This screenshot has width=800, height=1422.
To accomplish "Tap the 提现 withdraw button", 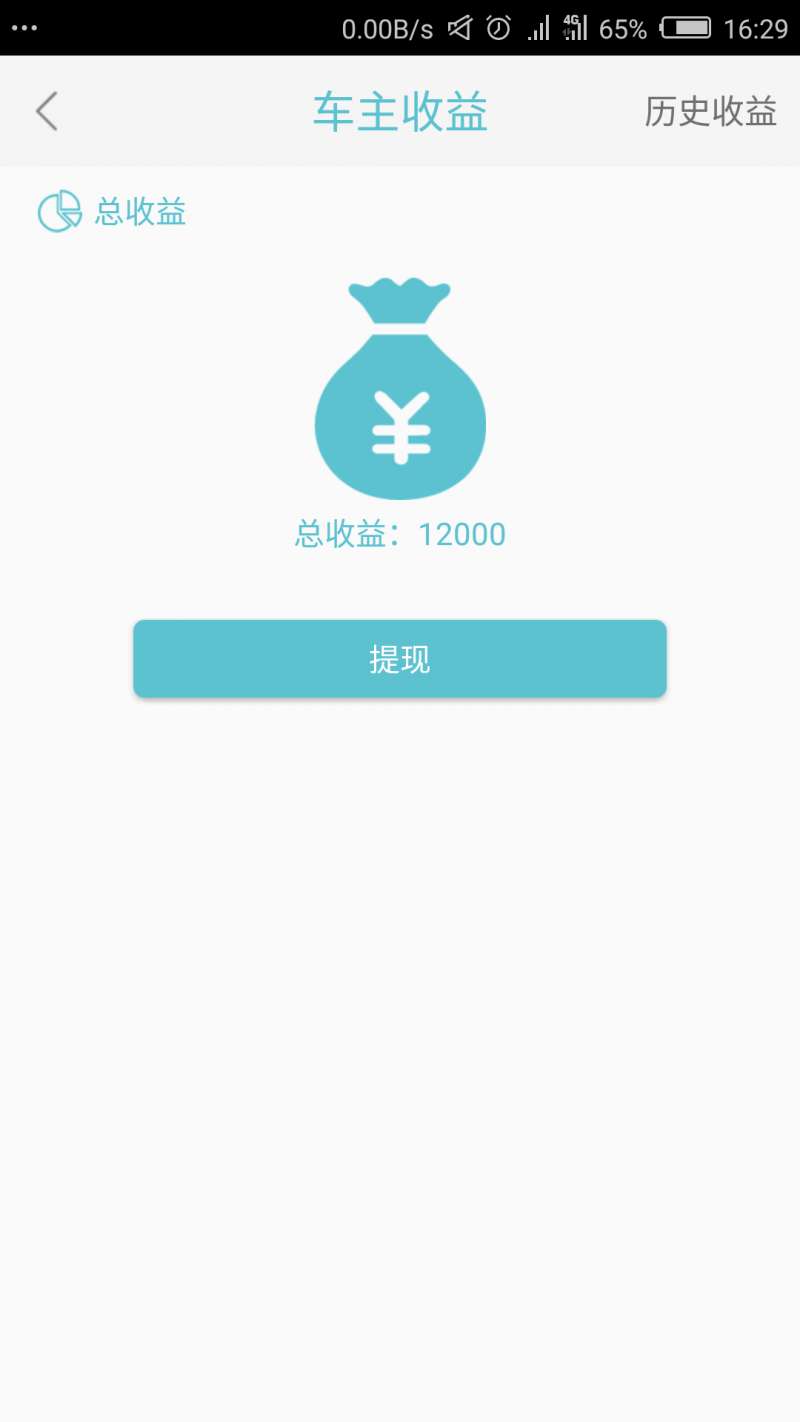I will click(x=400, y=659).
